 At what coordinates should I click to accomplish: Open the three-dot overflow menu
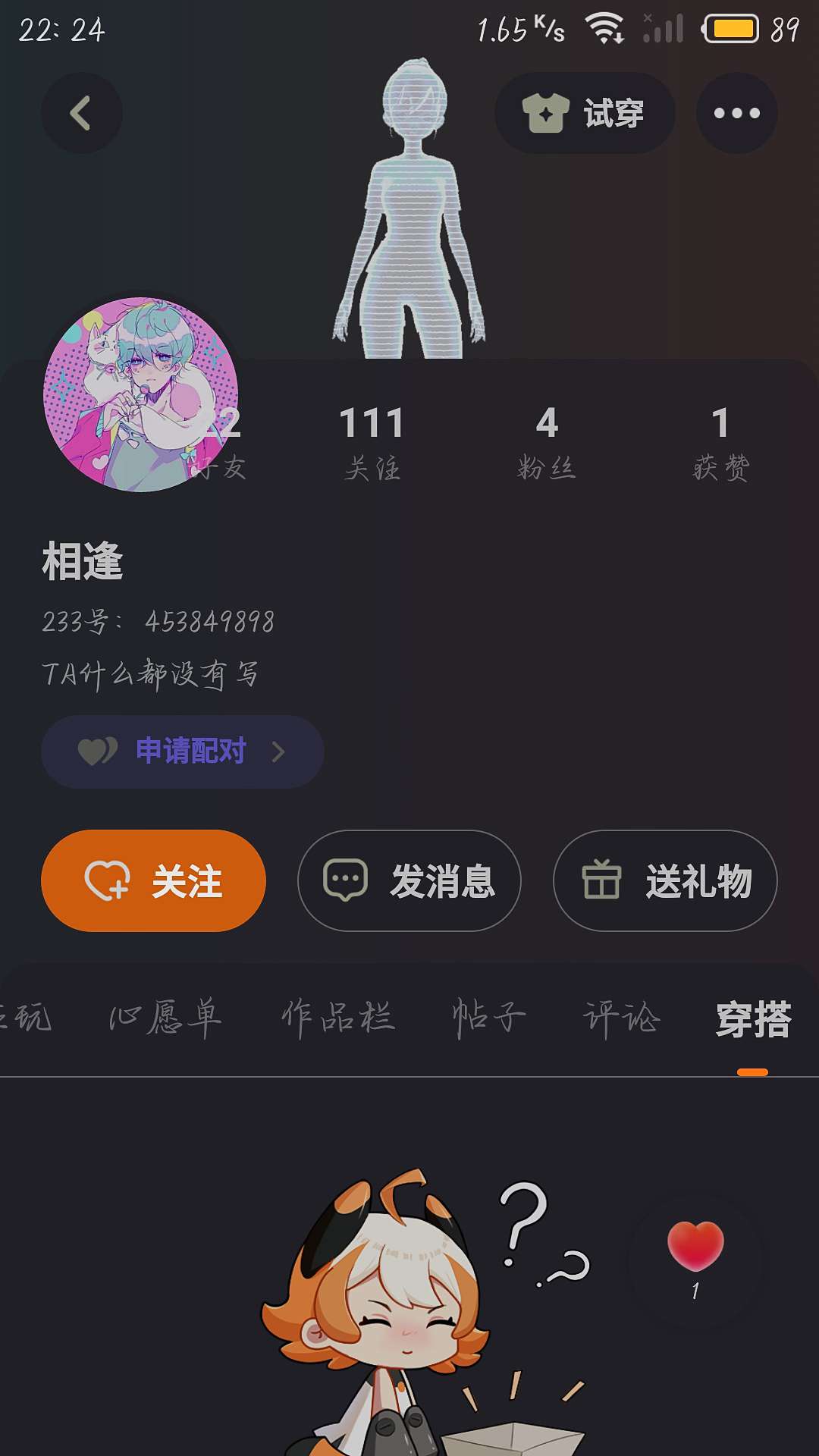(736, 113)
